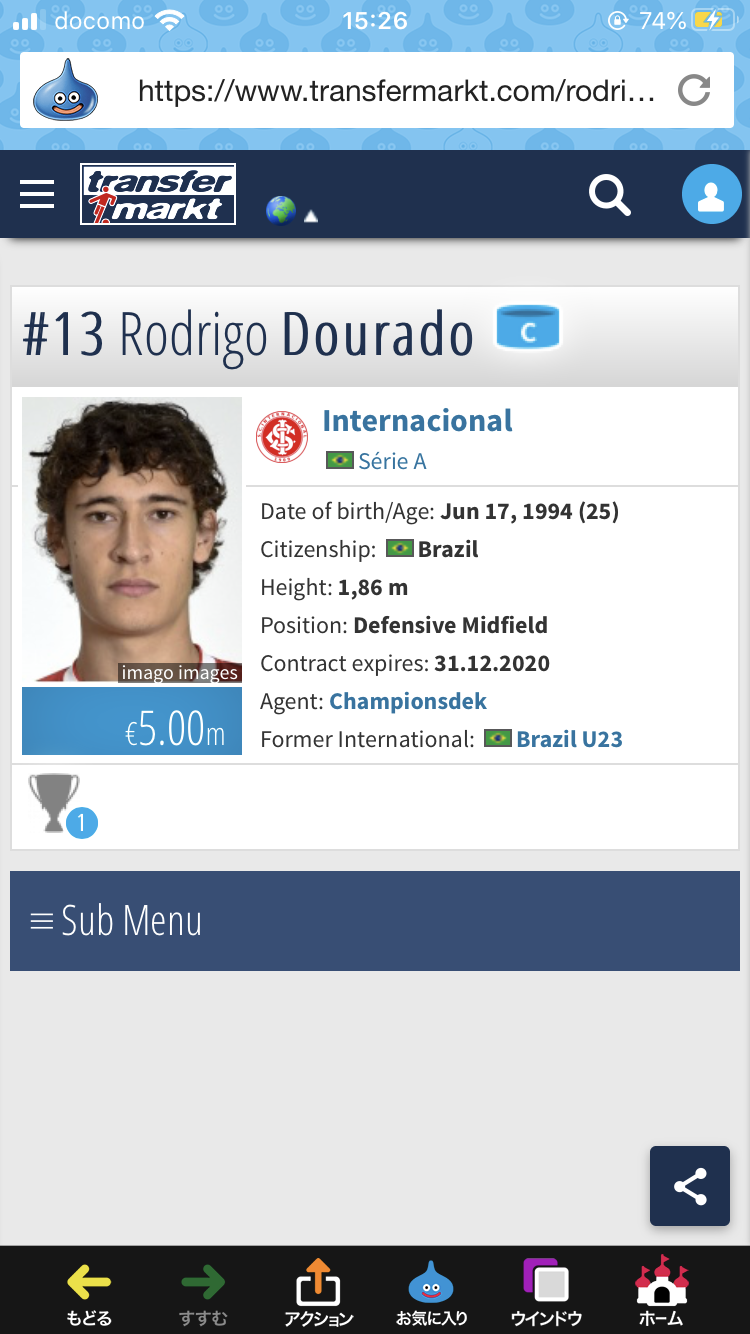Tap the Transfermarkt logo
750x1334 pixels.
158,194
